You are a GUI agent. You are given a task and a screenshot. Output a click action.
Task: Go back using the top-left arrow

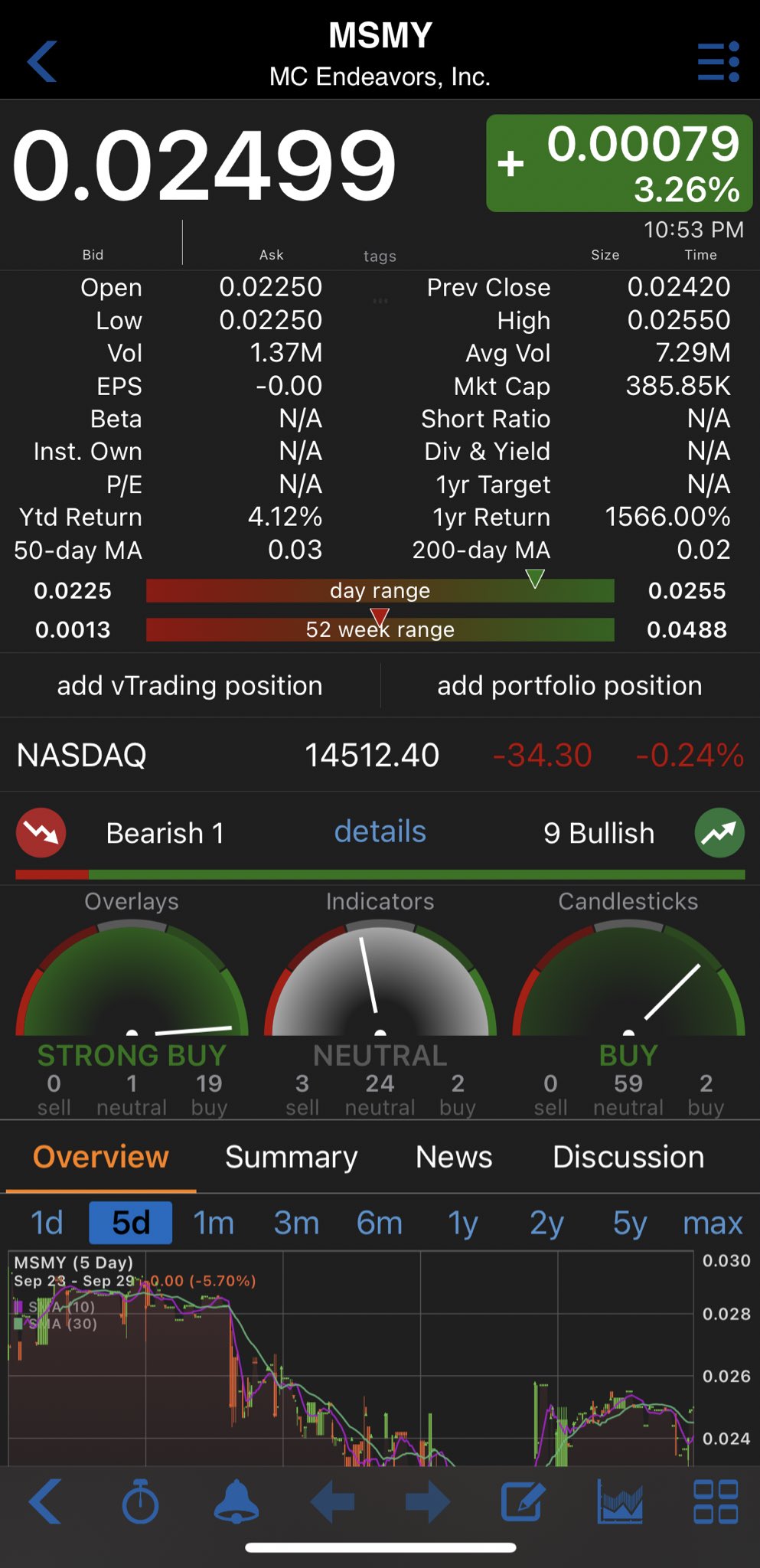click(x=42, y=61)
